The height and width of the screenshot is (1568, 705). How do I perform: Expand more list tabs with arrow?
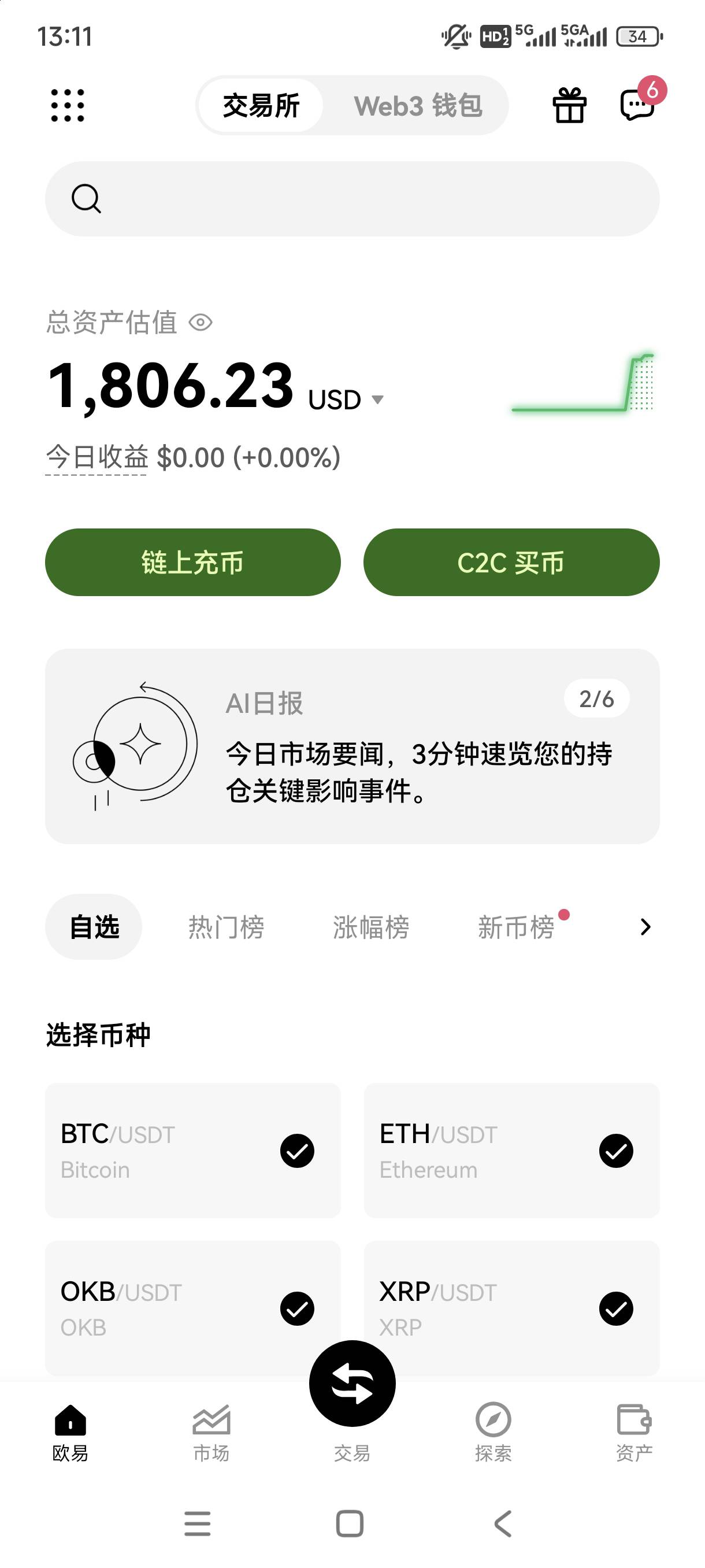(x=645, y=927)
